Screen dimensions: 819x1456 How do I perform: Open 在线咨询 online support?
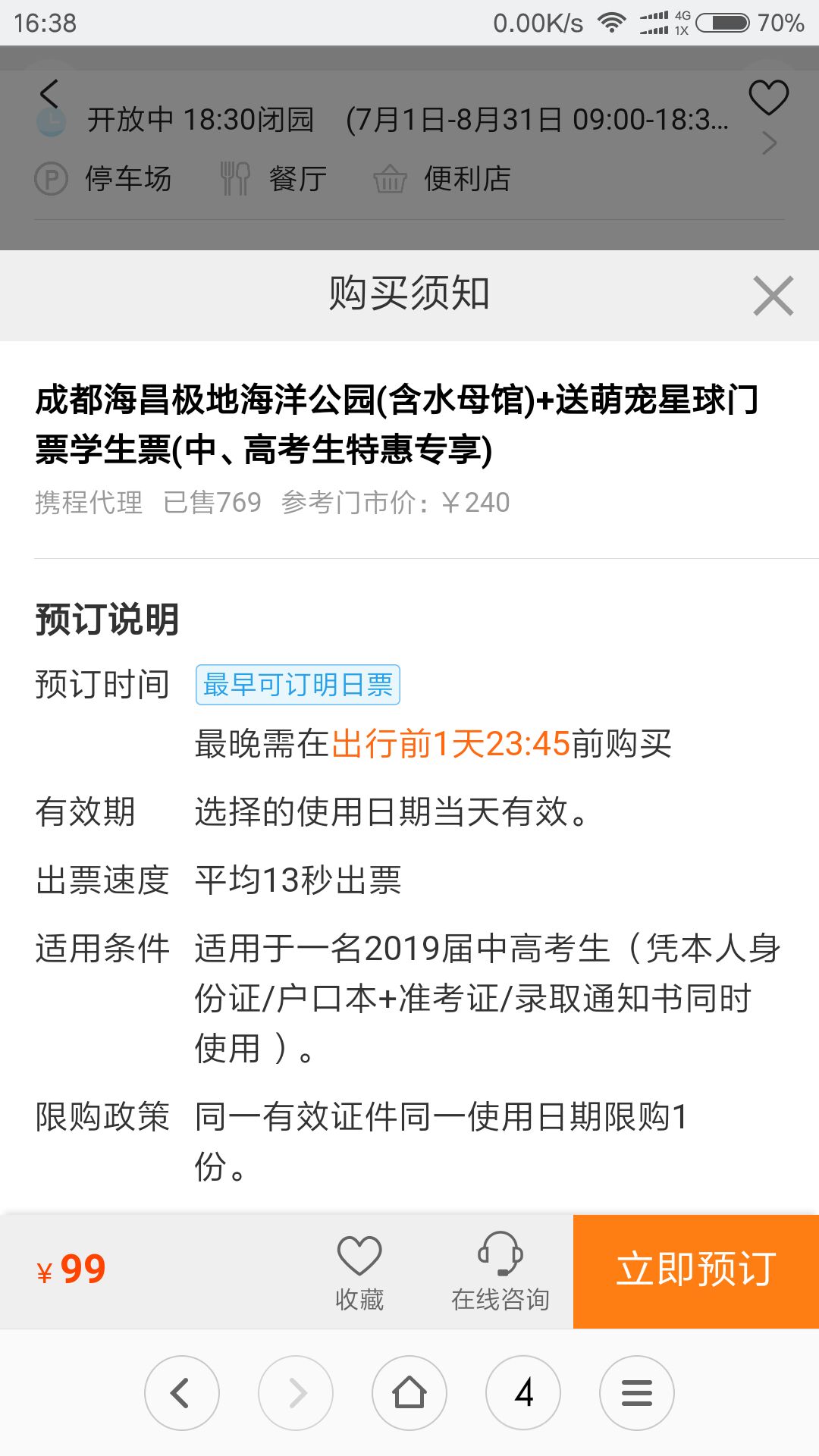(x=500, y=1272)
